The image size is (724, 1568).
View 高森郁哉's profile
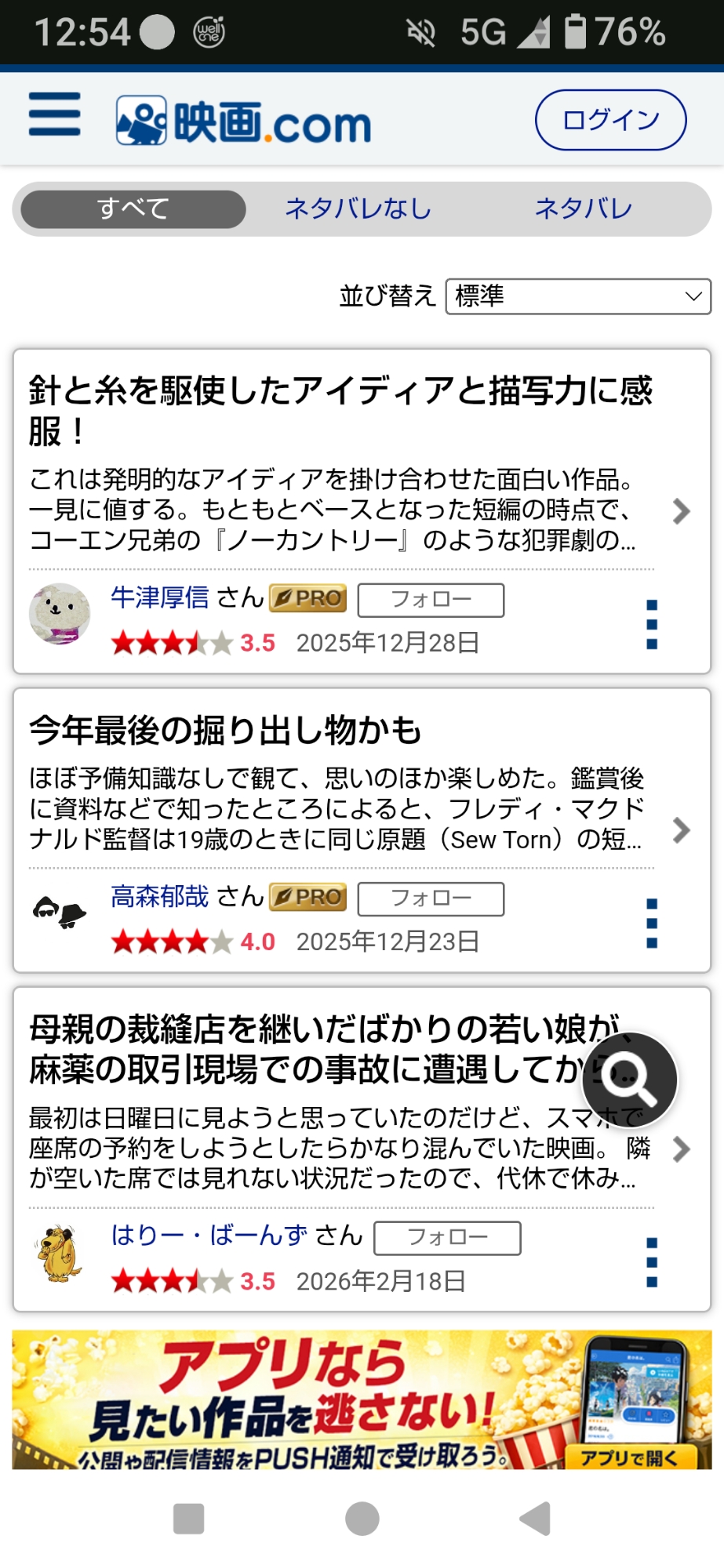(x=160, y=897)
